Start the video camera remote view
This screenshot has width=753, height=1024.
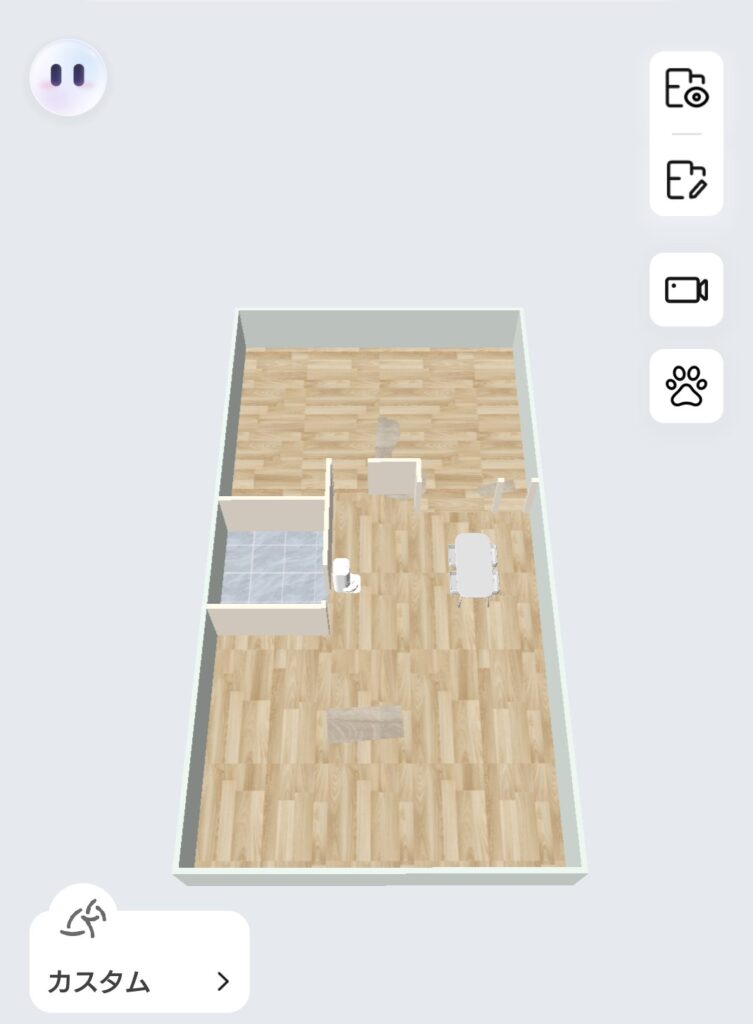coord(686,290)
